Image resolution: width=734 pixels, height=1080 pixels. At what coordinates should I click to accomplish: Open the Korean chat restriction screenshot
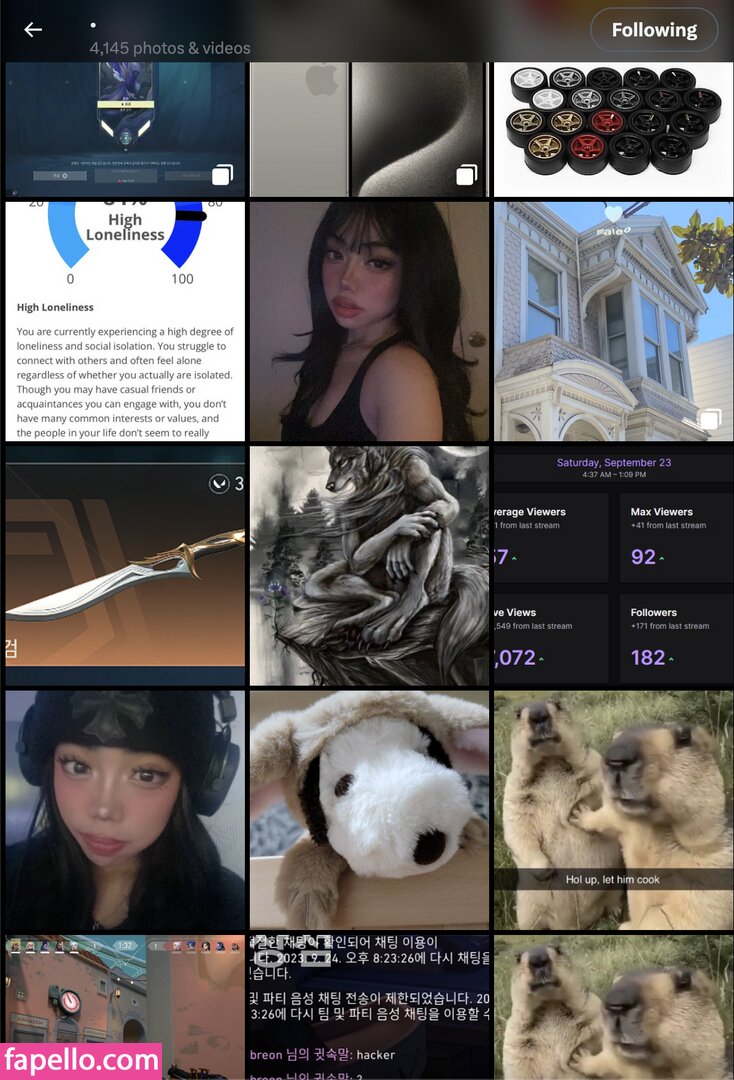coord(369,1005)
